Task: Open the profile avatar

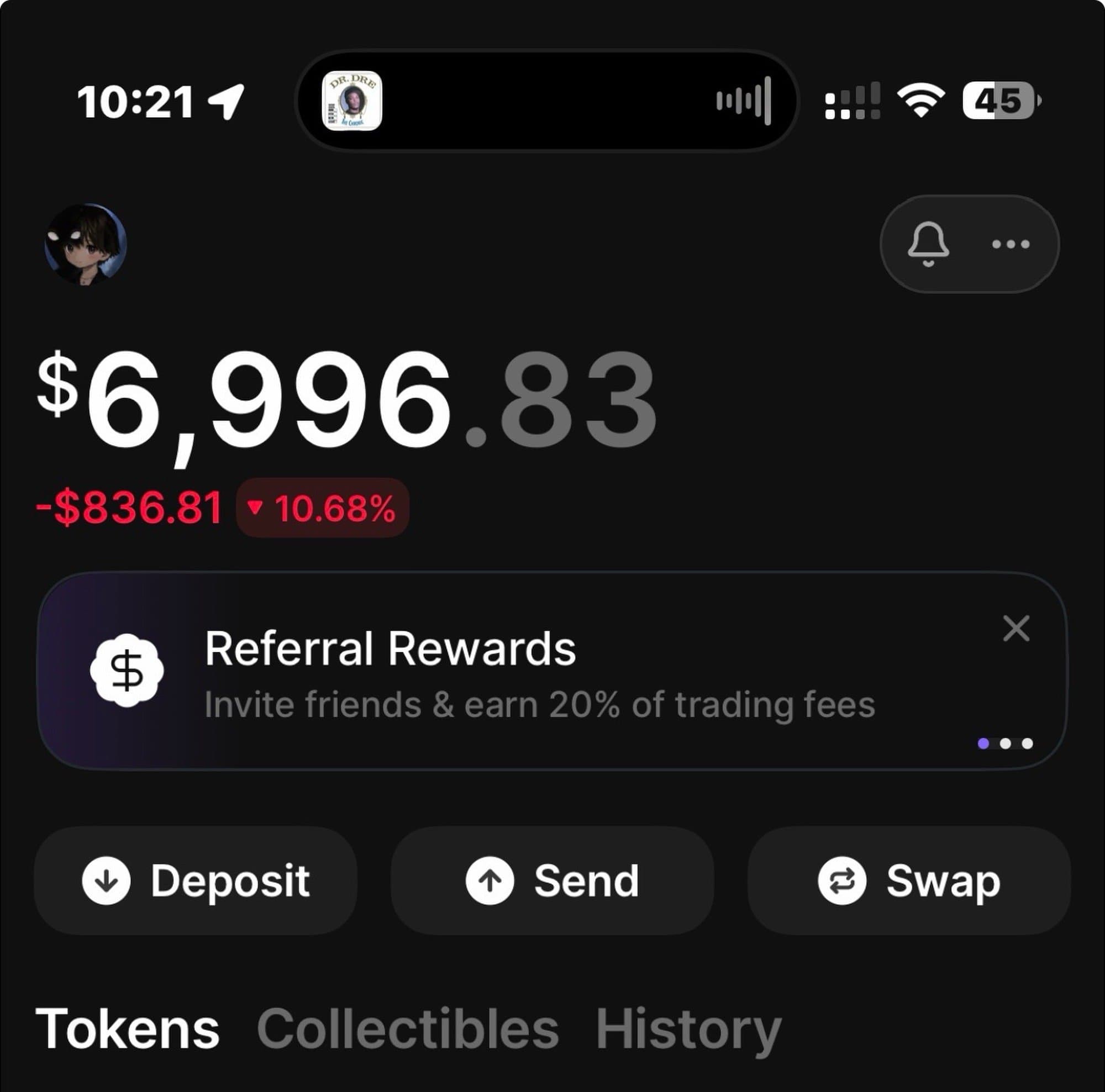Action: tap(86, 244)
